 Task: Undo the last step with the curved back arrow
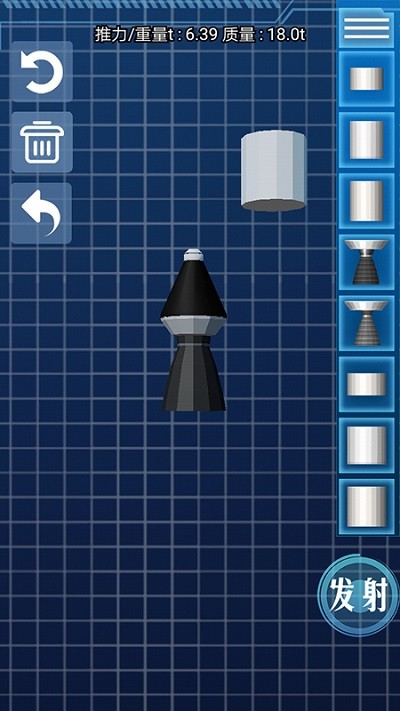(42, 214)
